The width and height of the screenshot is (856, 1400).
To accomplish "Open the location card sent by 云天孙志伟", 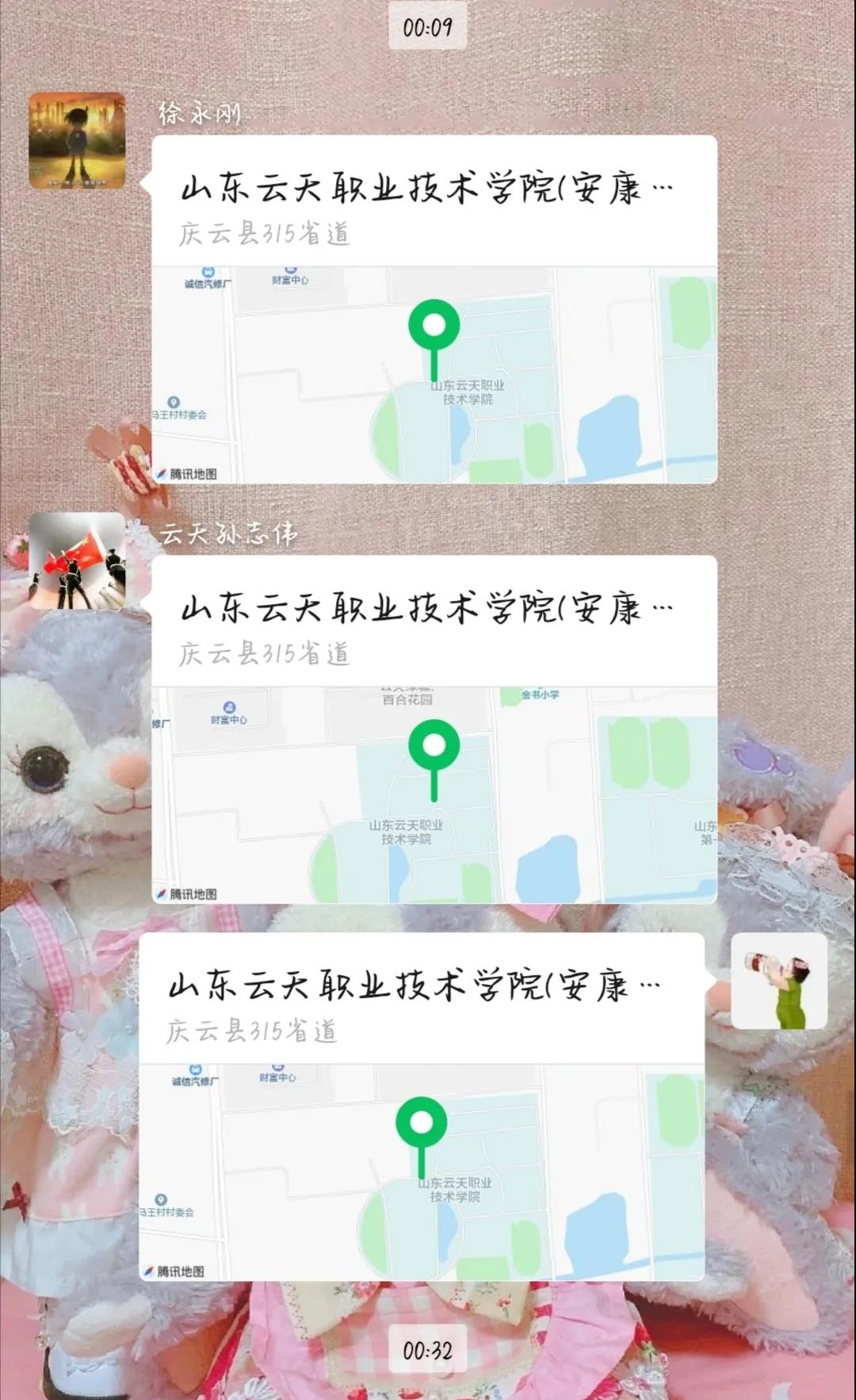I will [x=434, y=729].
